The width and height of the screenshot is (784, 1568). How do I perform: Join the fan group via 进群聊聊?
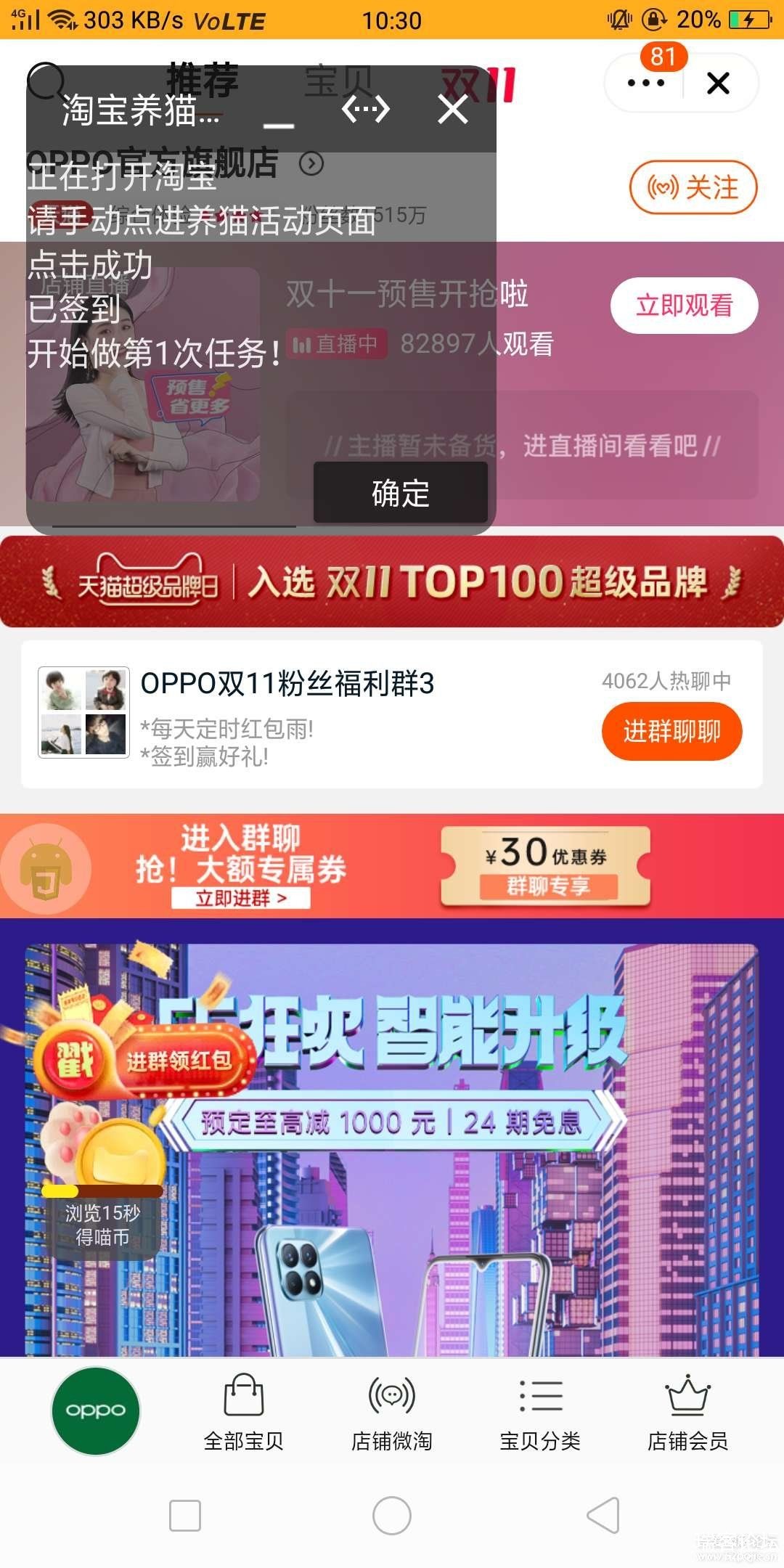click(671, 731)
